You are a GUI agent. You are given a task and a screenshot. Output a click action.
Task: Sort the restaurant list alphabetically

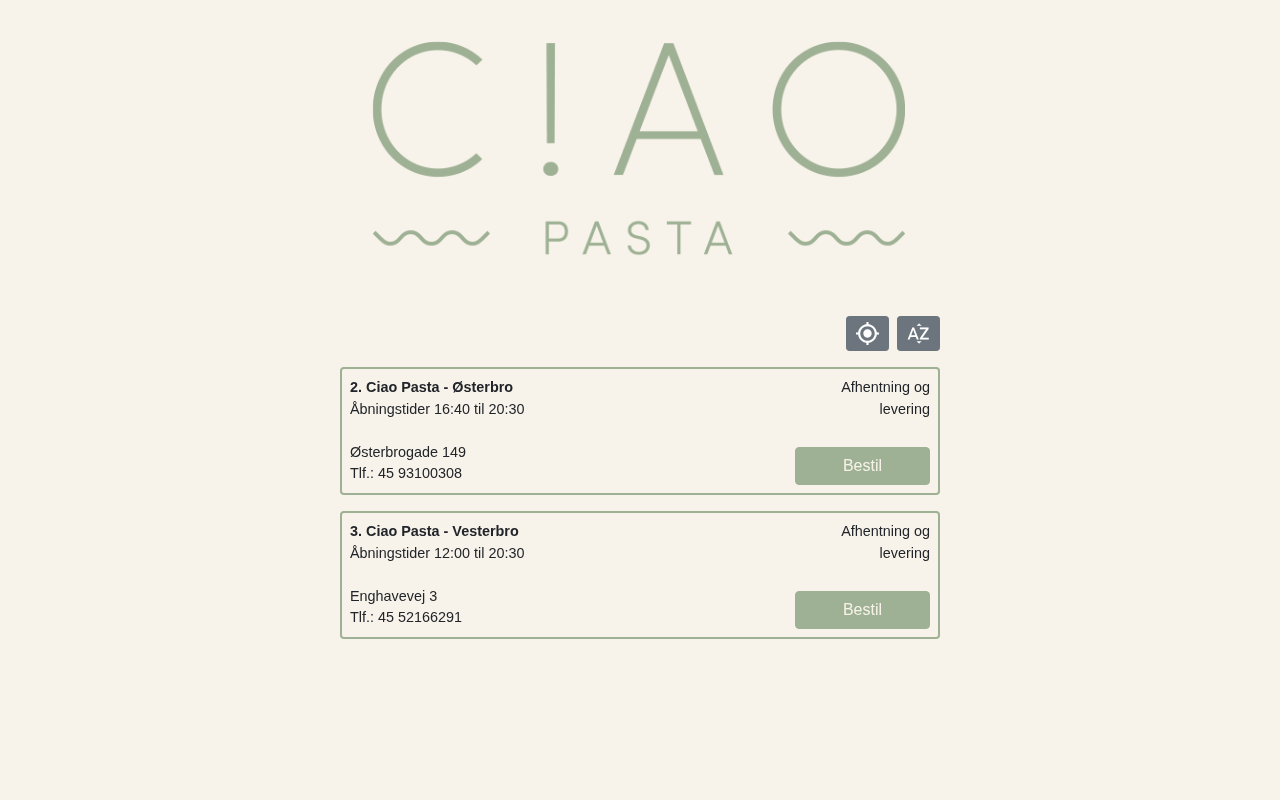click(918, 334)
